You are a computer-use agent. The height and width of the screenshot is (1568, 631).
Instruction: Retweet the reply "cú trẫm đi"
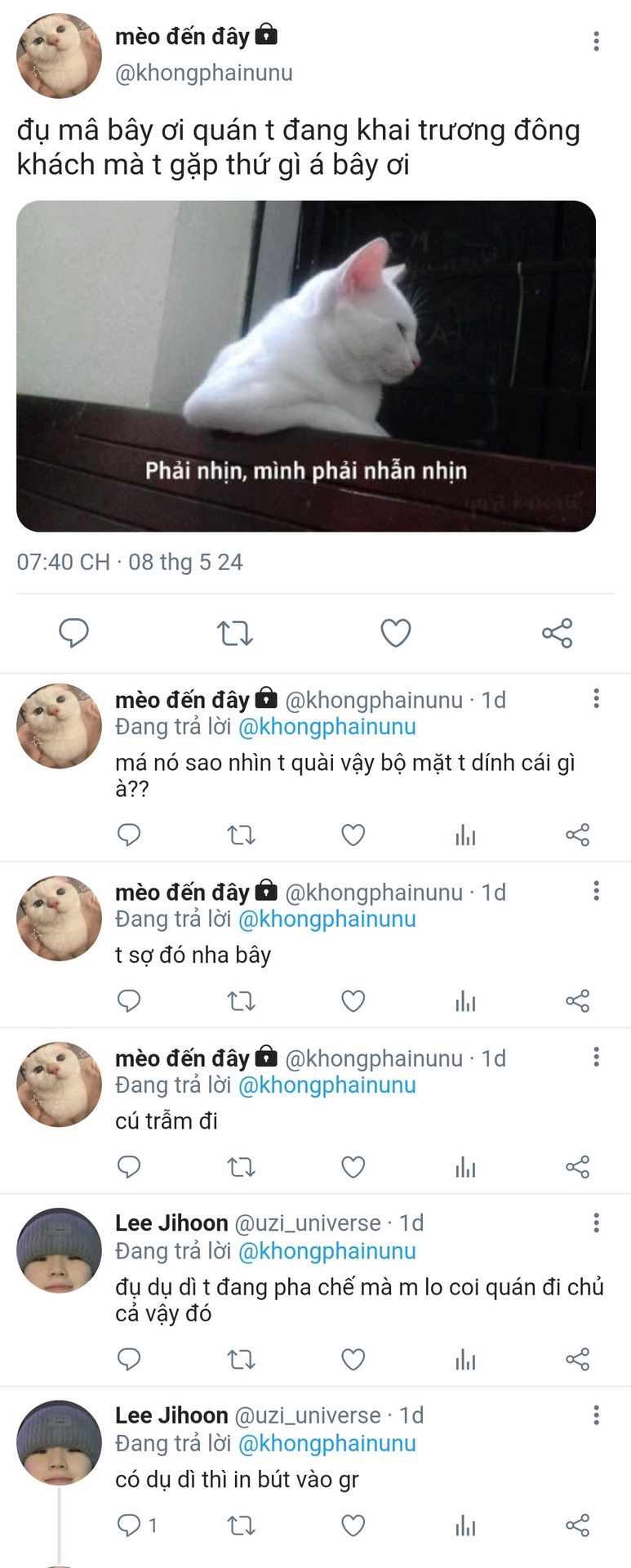coord(241,1167)
